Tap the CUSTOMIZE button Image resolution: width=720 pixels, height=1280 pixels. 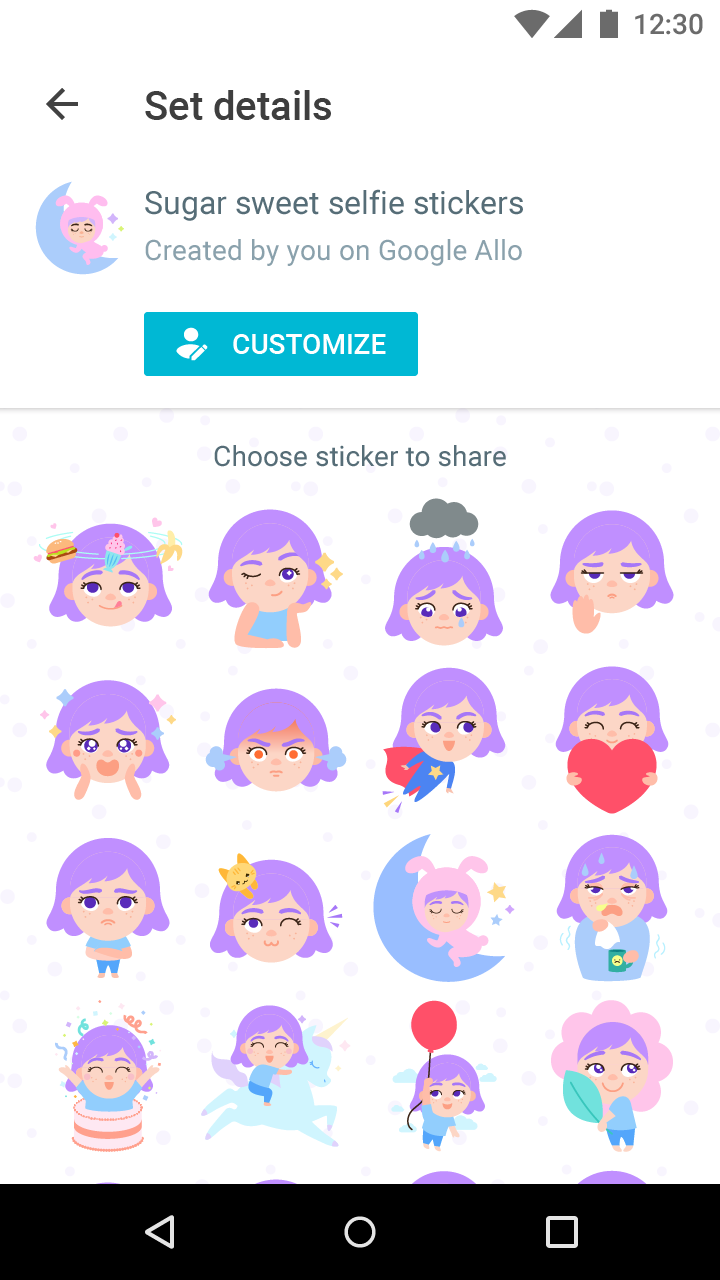click(281, 344)
